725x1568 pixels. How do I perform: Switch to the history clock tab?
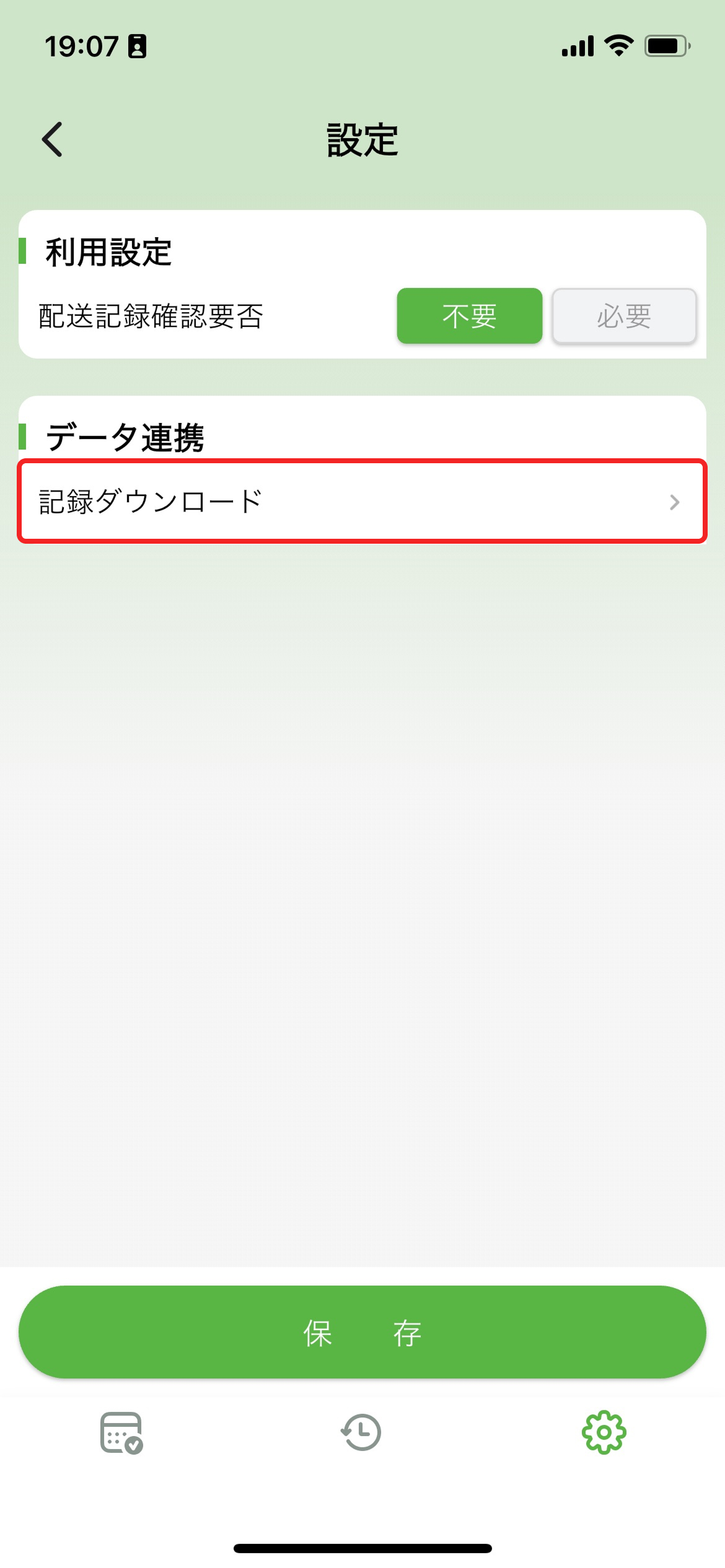[361, 1432]
